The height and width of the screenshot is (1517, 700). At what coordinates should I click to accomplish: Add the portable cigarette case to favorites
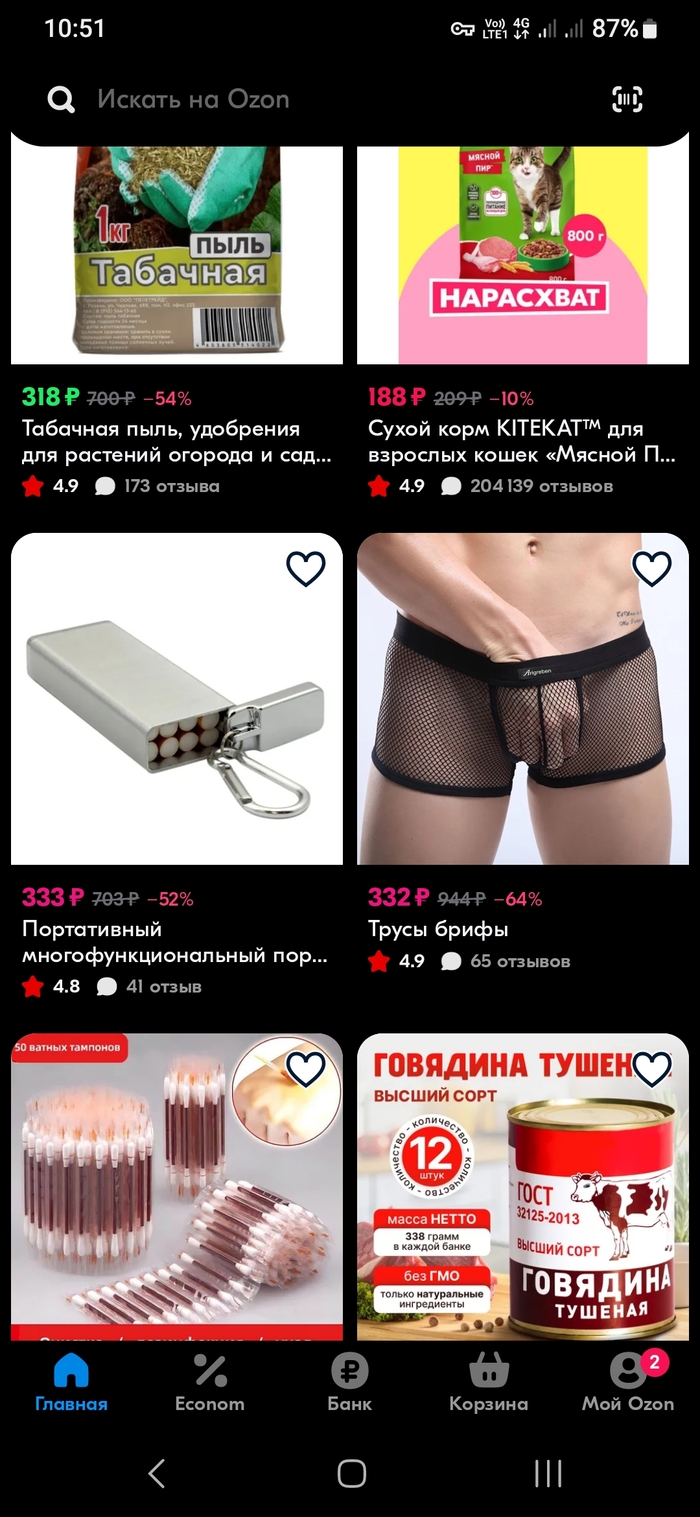point(306,569)
